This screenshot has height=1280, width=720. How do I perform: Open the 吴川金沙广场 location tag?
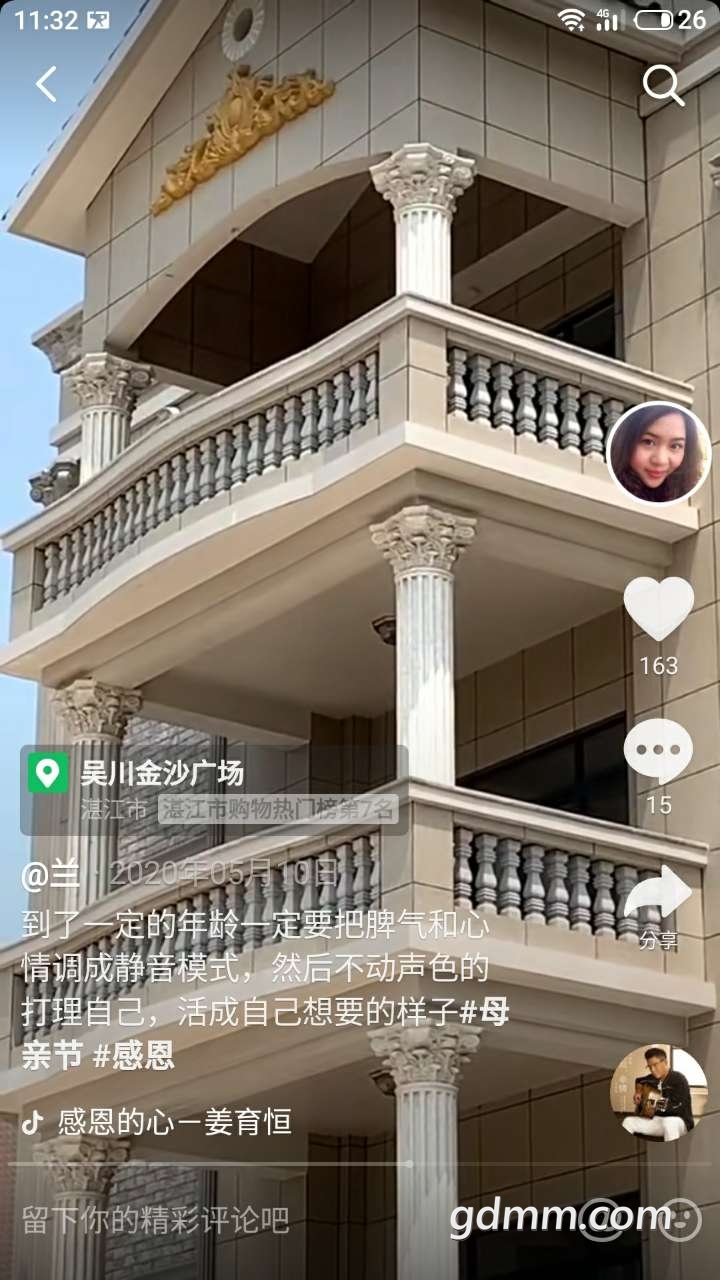[161, 773]
